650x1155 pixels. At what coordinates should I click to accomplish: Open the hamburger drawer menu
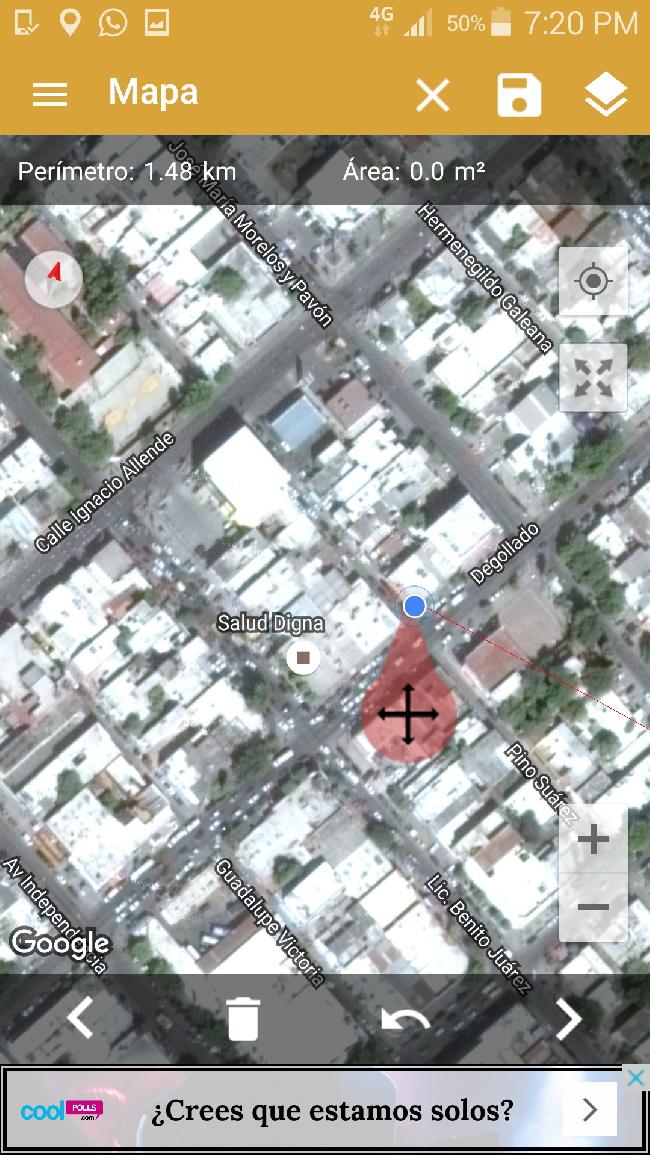click(50, 94)
